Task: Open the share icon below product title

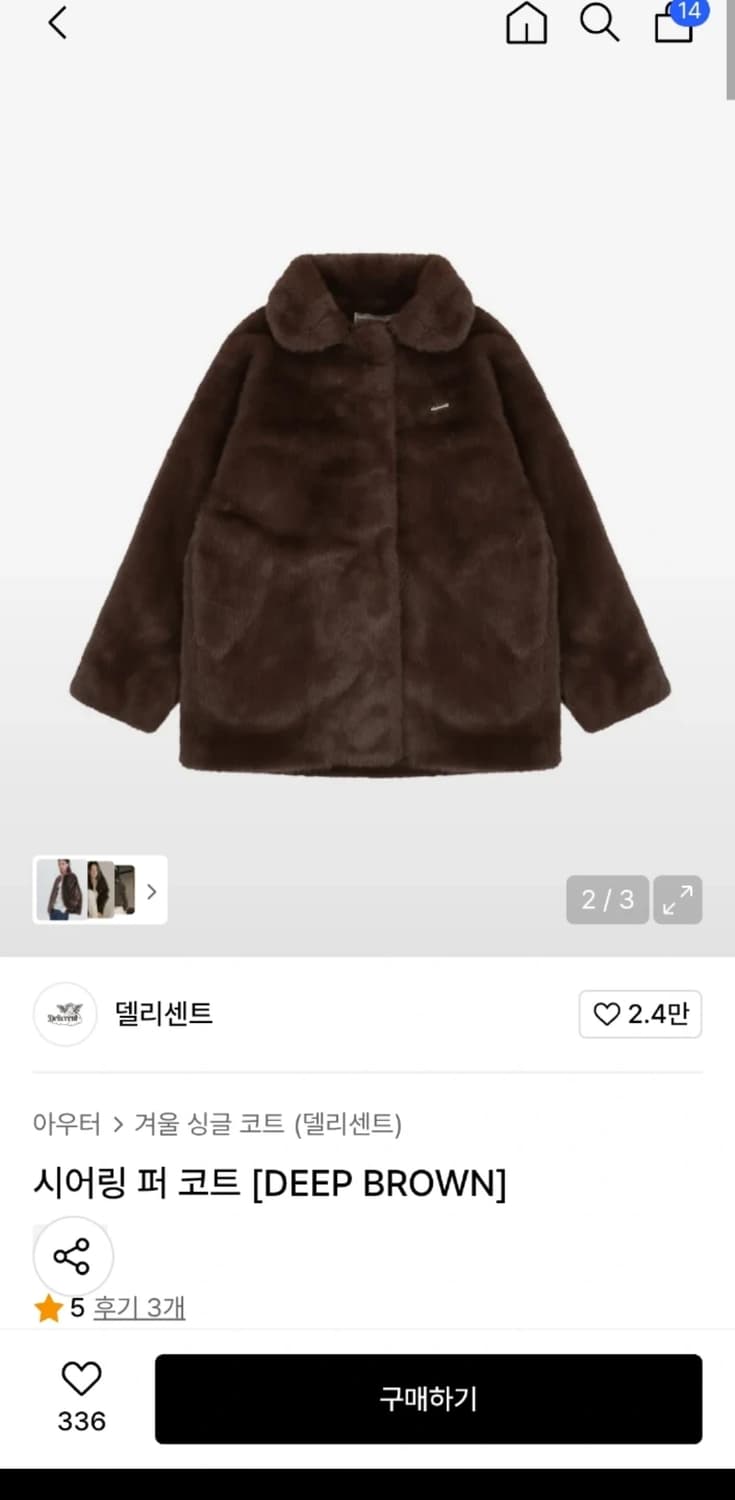Action: [x=72, y=1256]
